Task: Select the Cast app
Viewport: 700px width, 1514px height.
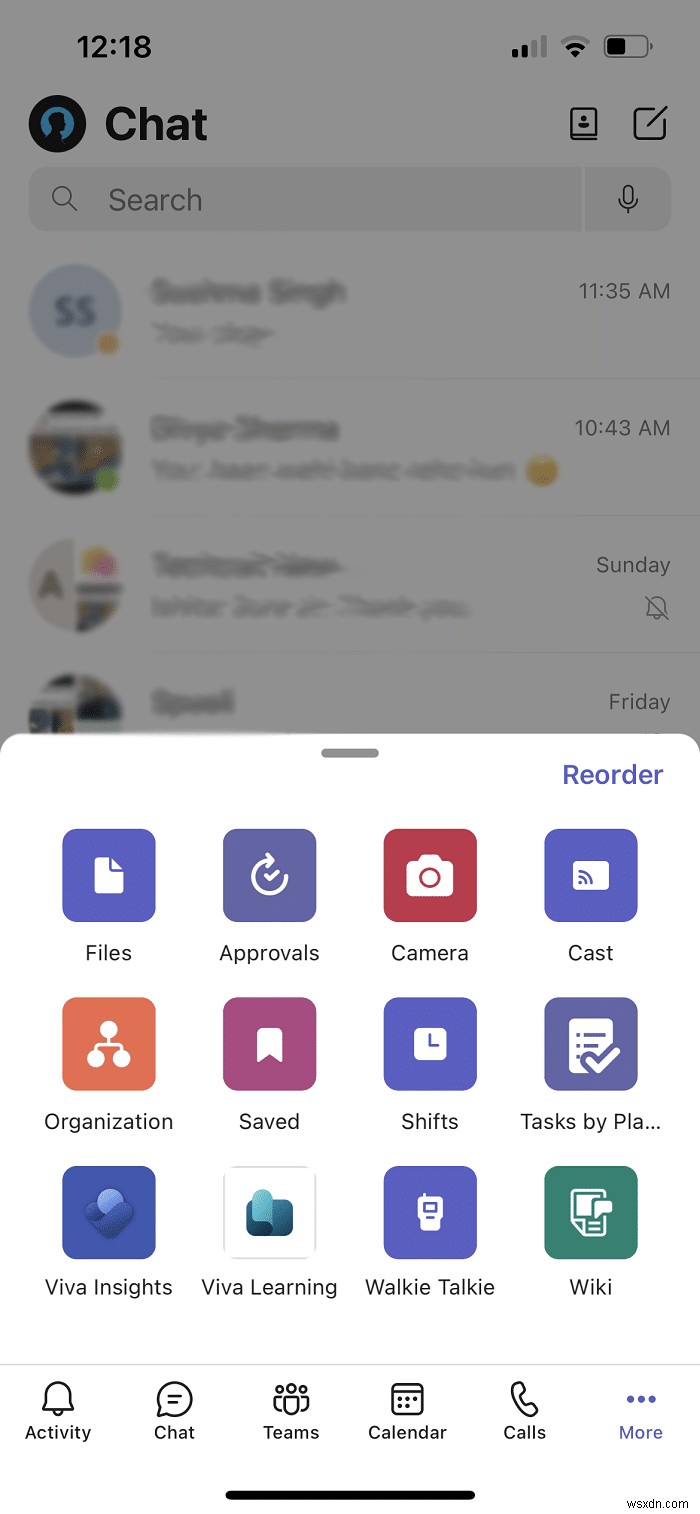Action: (x=590, y=875)
